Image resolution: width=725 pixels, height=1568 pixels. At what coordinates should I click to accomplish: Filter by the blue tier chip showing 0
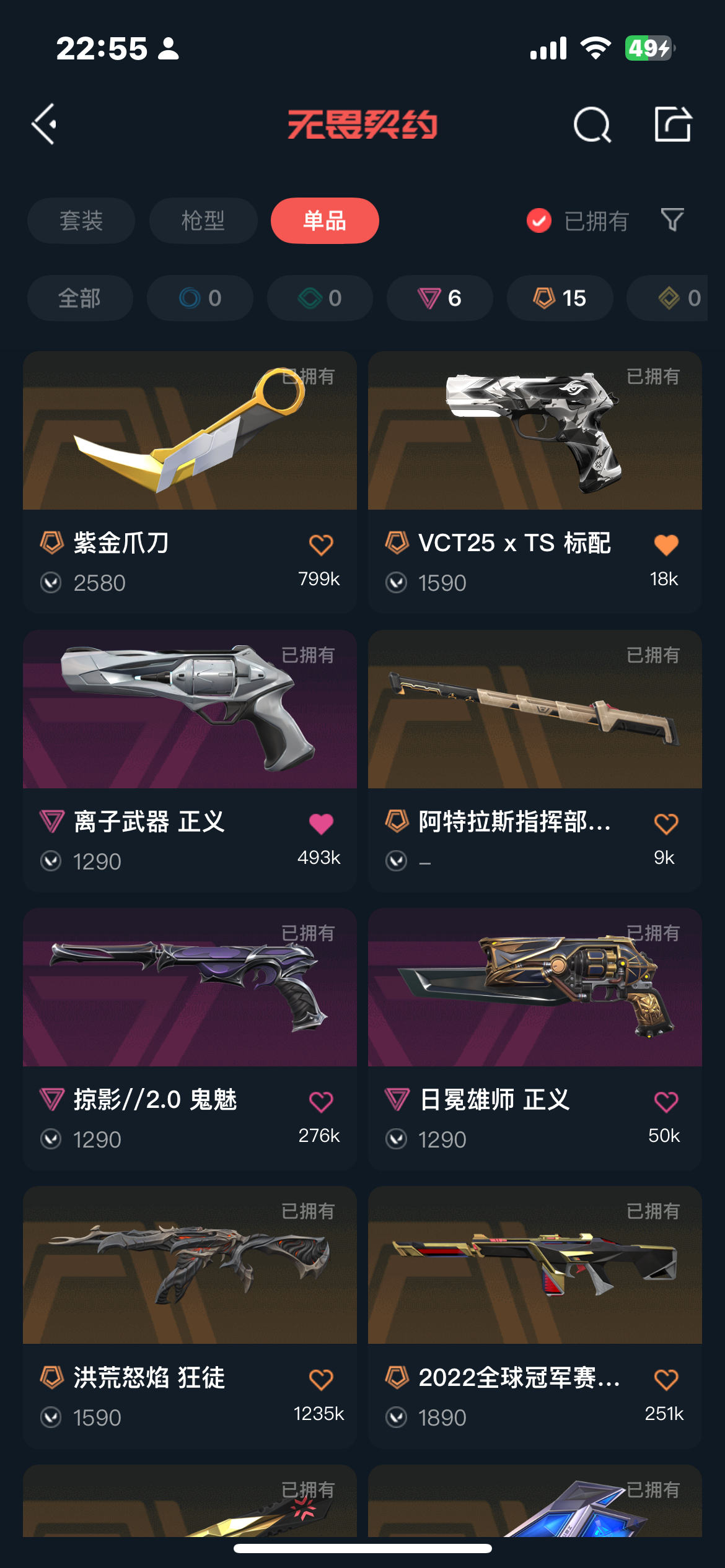tap(200, 298)
